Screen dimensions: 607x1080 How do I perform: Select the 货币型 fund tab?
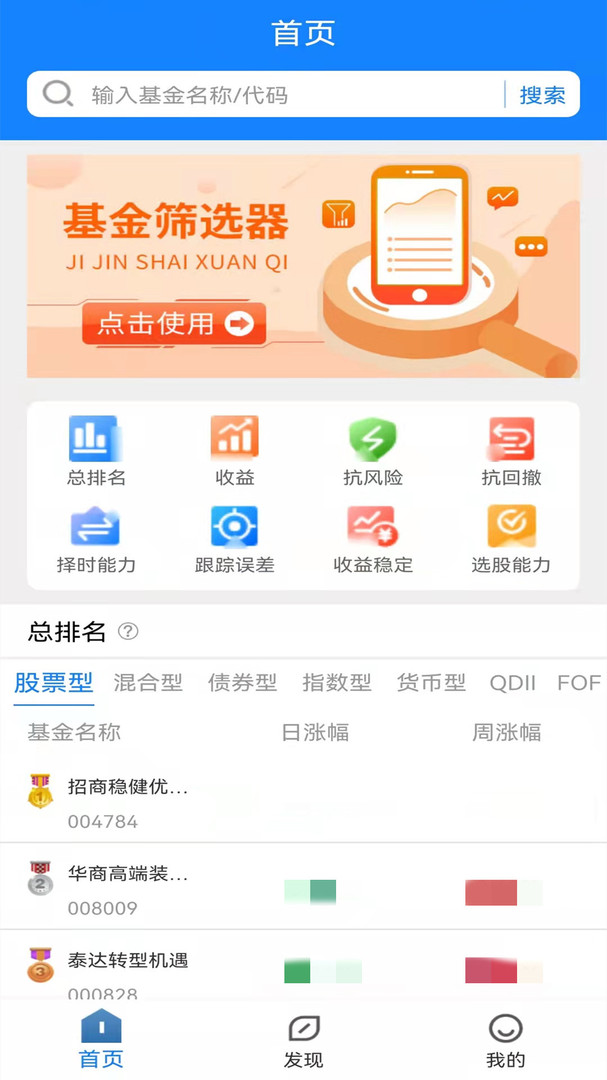[x=431, y=683]
